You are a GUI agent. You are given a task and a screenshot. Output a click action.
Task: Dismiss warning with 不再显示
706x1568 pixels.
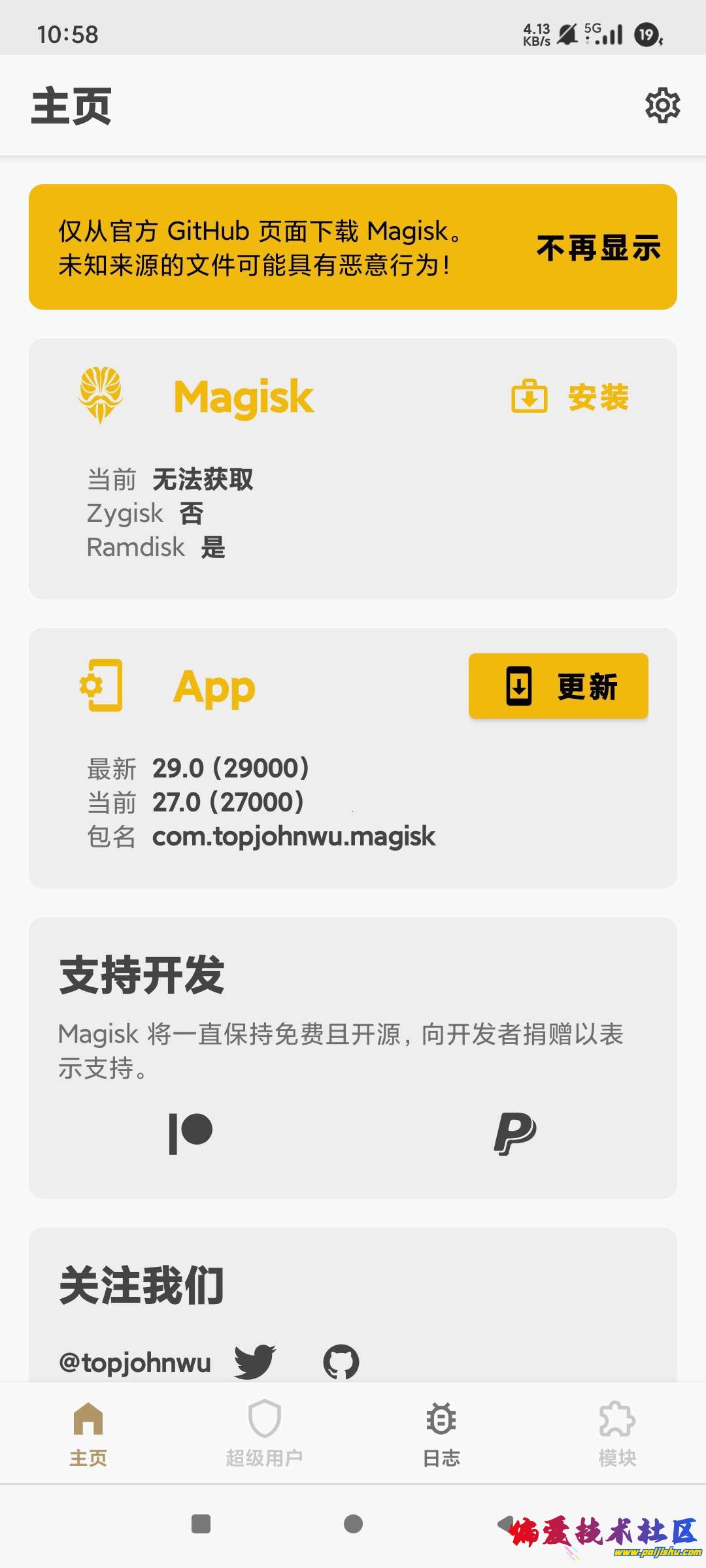click(598, 248)
